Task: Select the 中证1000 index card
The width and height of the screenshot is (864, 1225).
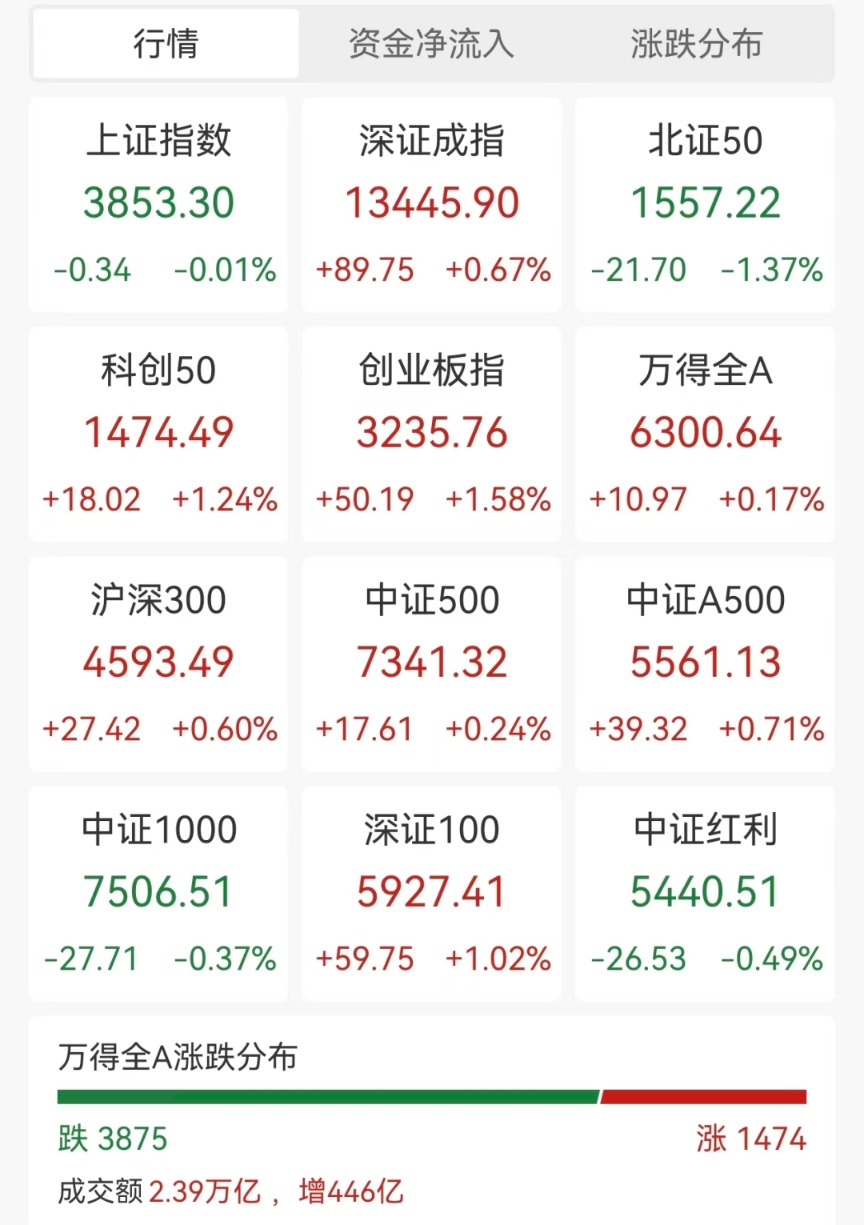Action: [157, 890]
